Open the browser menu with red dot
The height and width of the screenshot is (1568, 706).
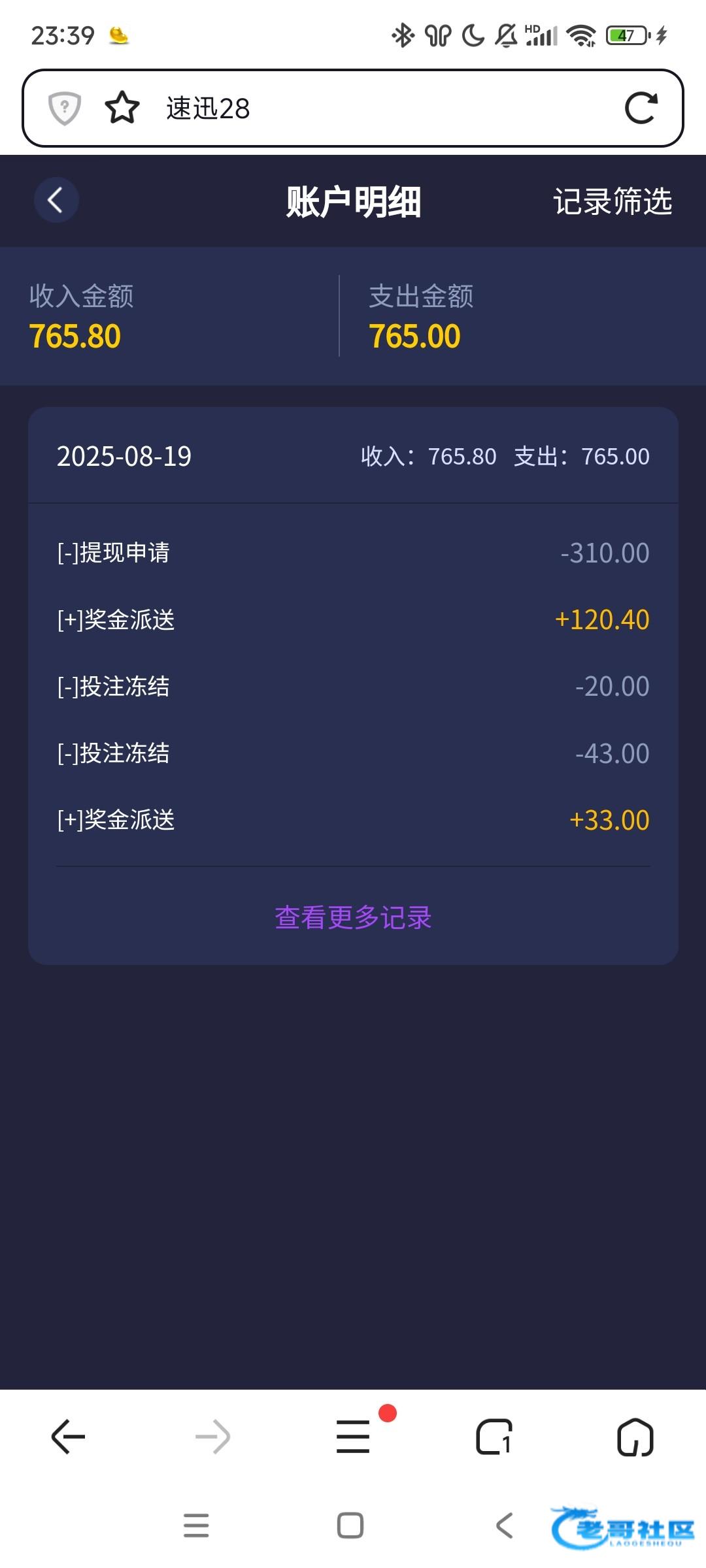[x=354, y=1437]
